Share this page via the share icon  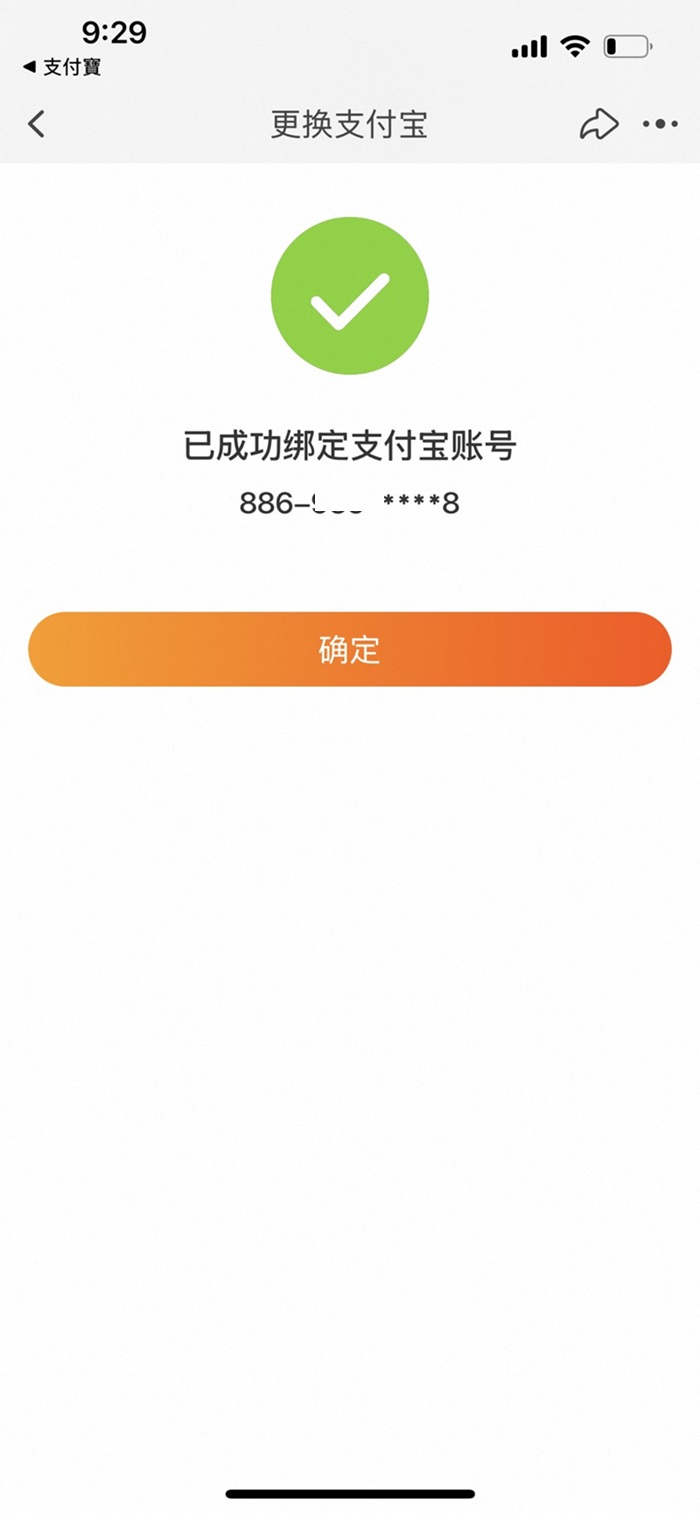coord(599,125)
